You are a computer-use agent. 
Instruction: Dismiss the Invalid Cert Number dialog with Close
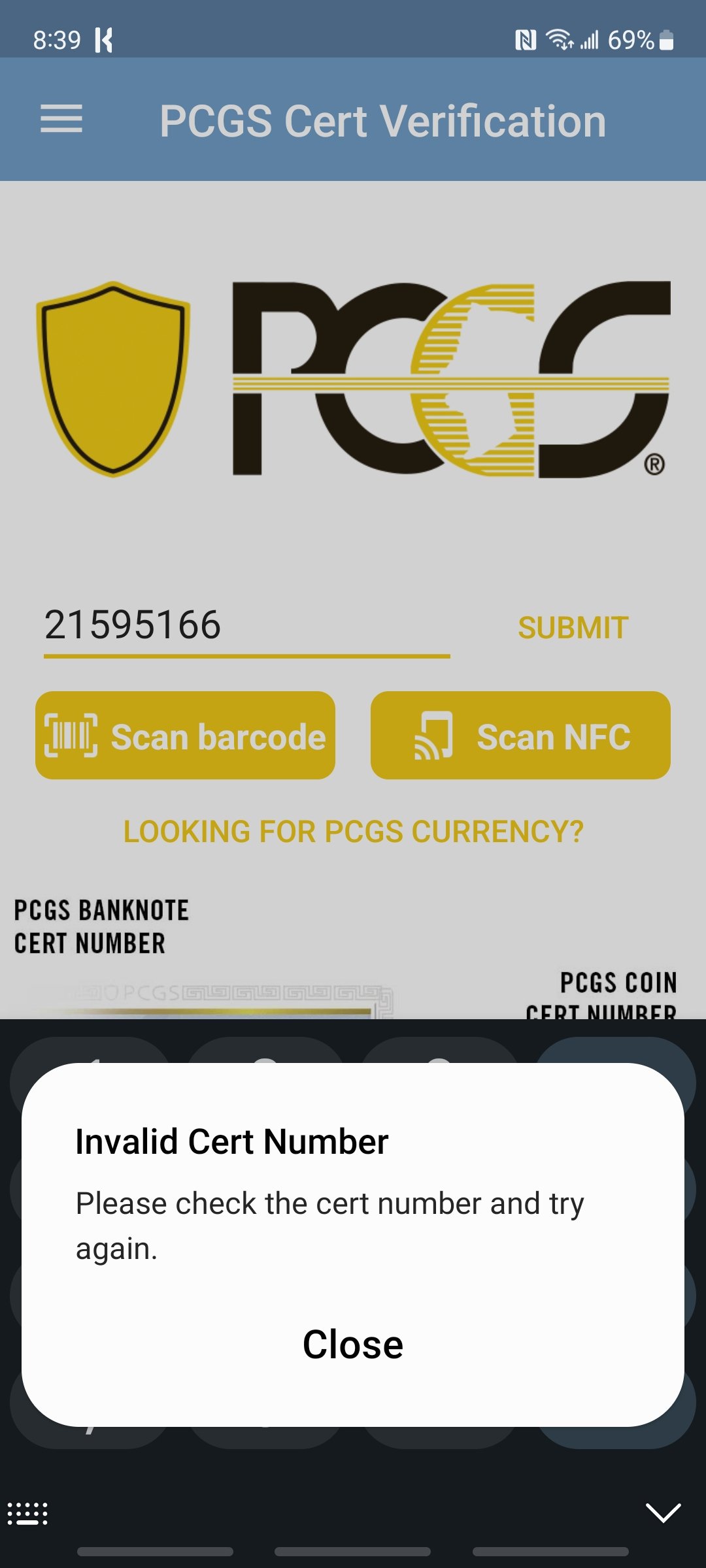(x=353, y=1345)
